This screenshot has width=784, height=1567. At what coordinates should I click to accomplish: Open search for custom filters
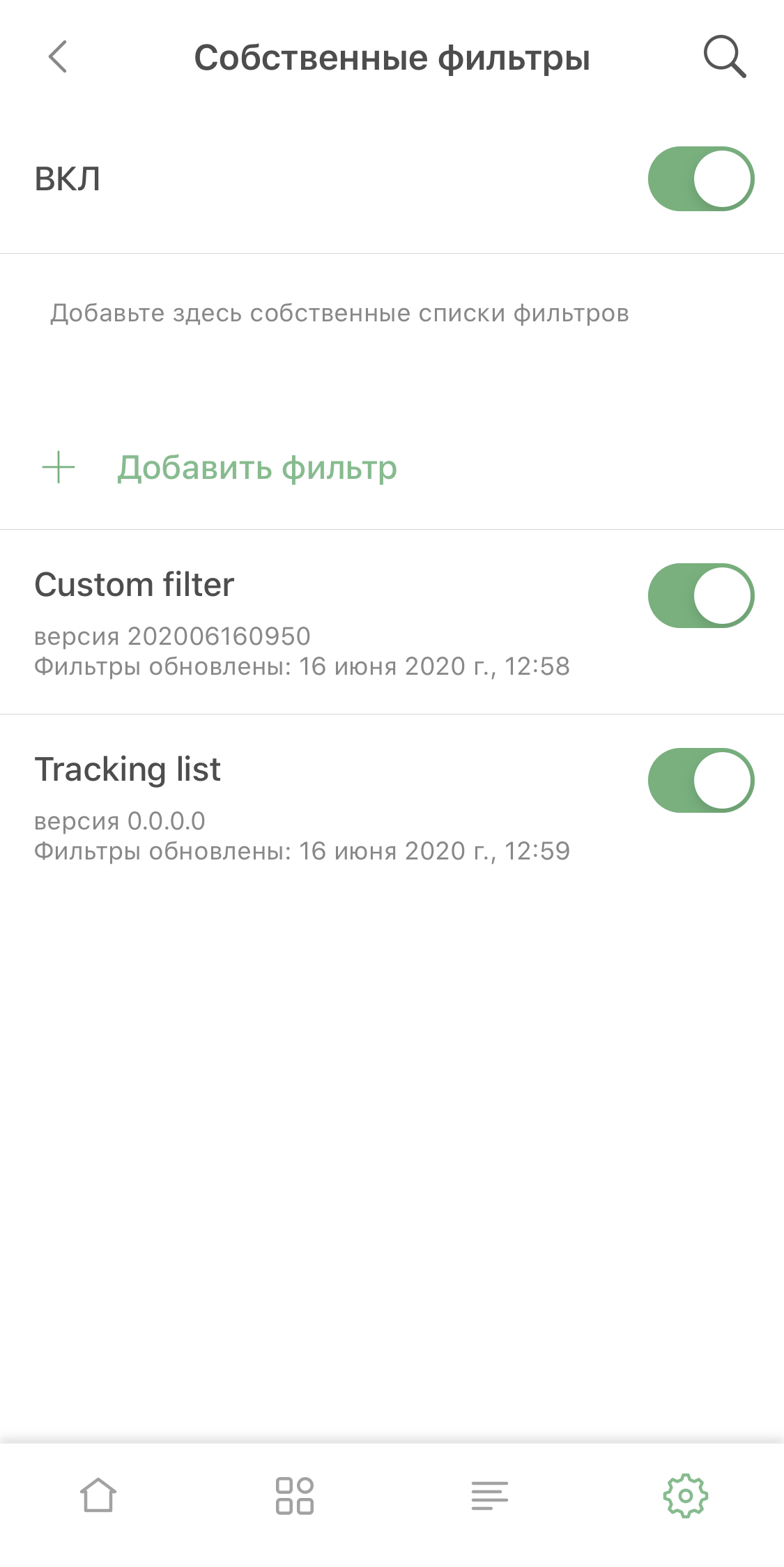click(724, 56)
